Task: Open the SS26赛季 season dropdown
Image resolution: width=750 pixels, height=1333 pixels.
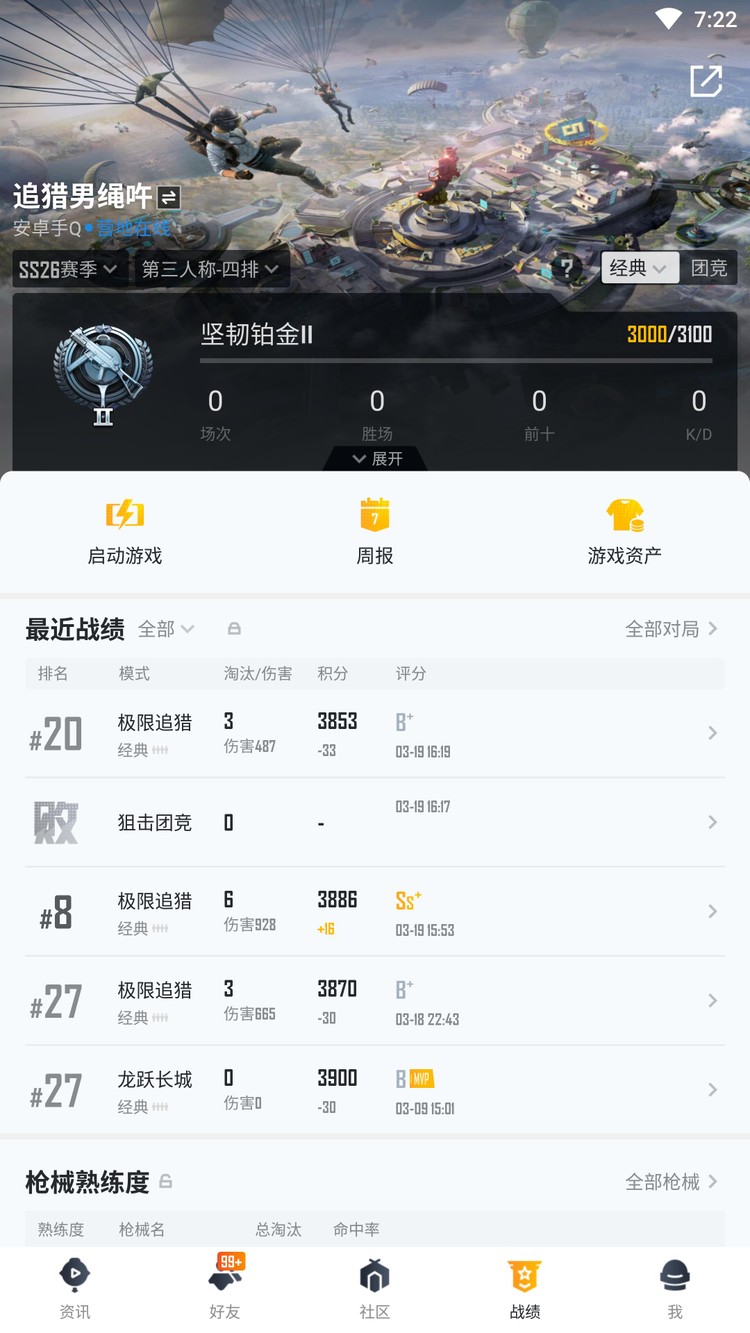Action: click(68, 269)
